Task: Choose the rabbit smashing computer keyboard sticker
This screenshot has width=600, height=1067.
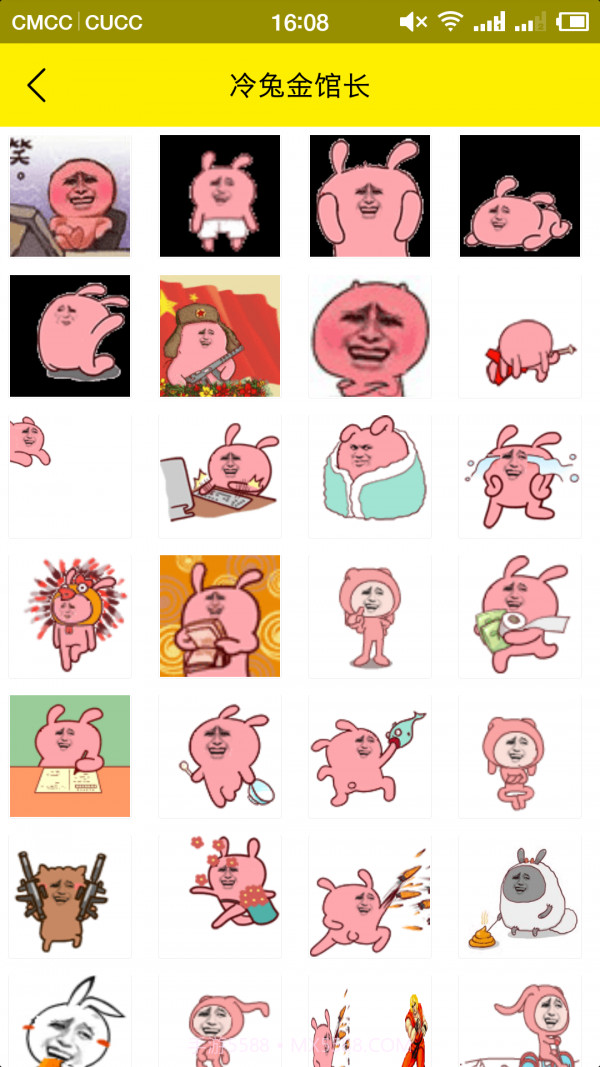Action: 220,476
